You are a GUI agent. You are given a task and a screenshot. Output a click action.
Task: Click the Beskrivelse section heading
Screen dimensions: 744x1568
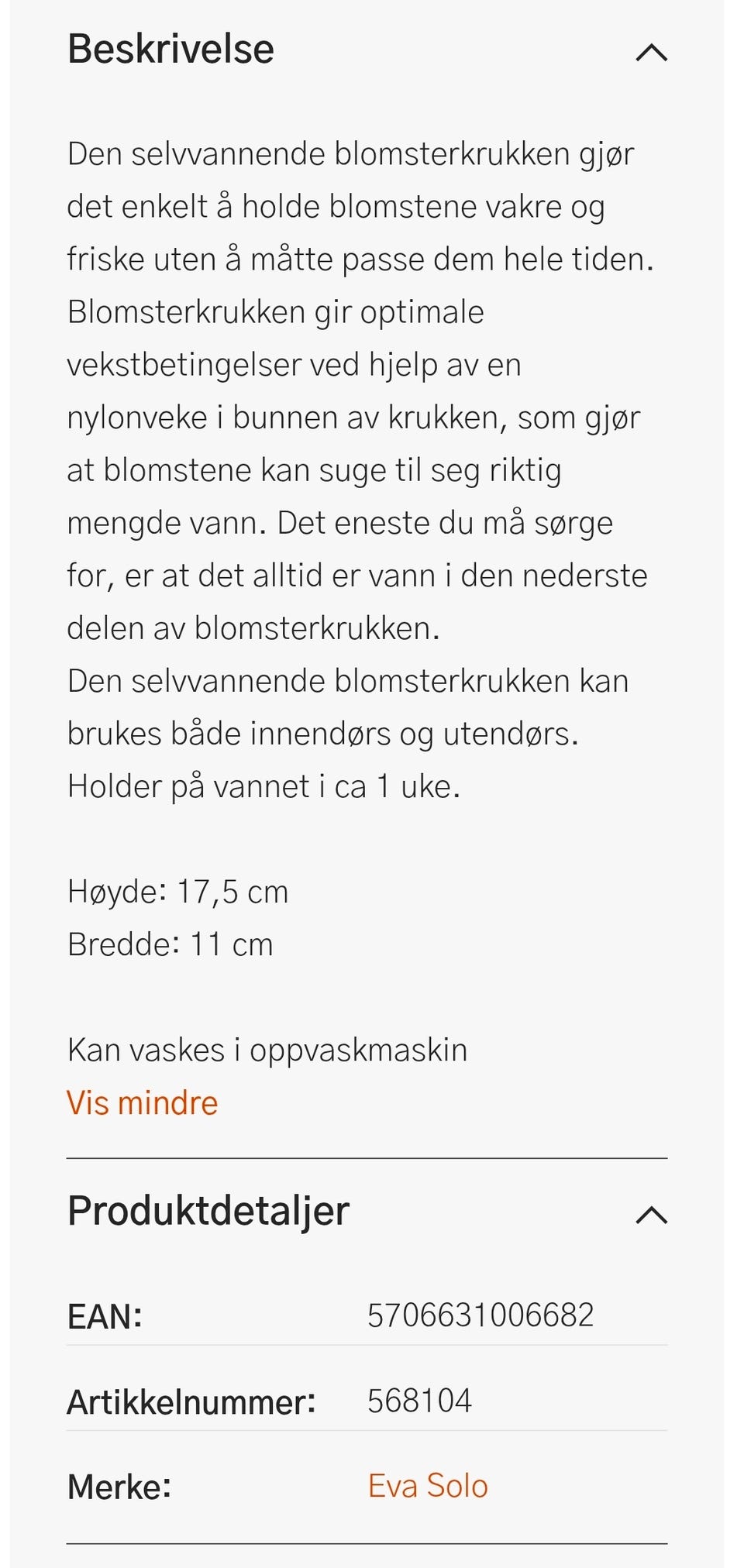[171, 48]
